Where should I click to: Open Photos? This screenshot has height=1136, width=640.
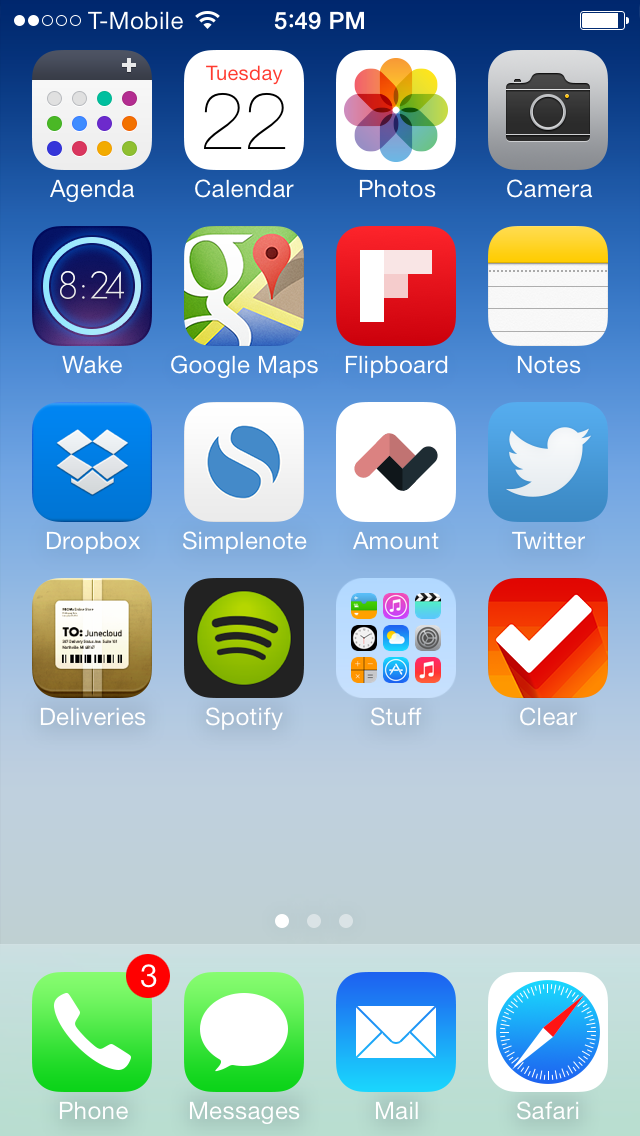pos(396,110)
